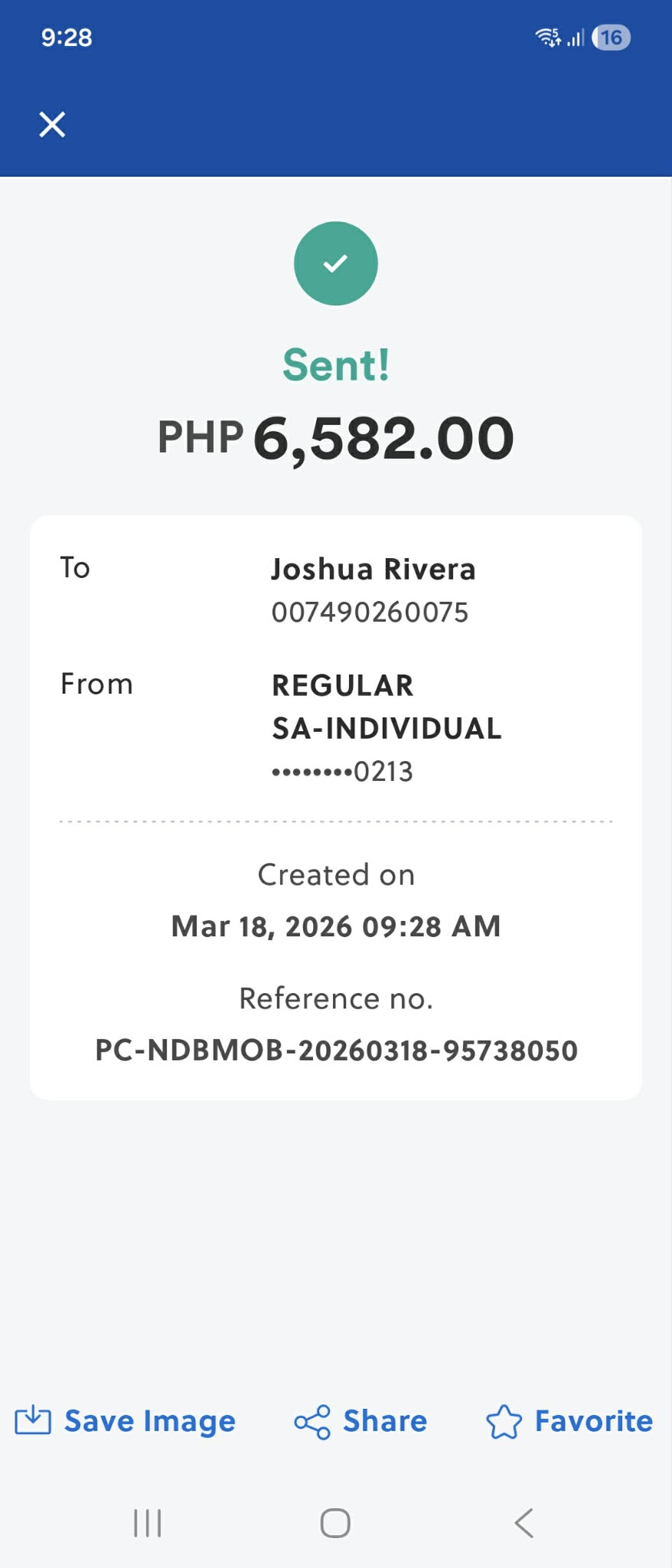This screenshot has width=672, height=1568.
Task: Tap the Wi-Fi status icon
Action: click(x=548, y=37)
